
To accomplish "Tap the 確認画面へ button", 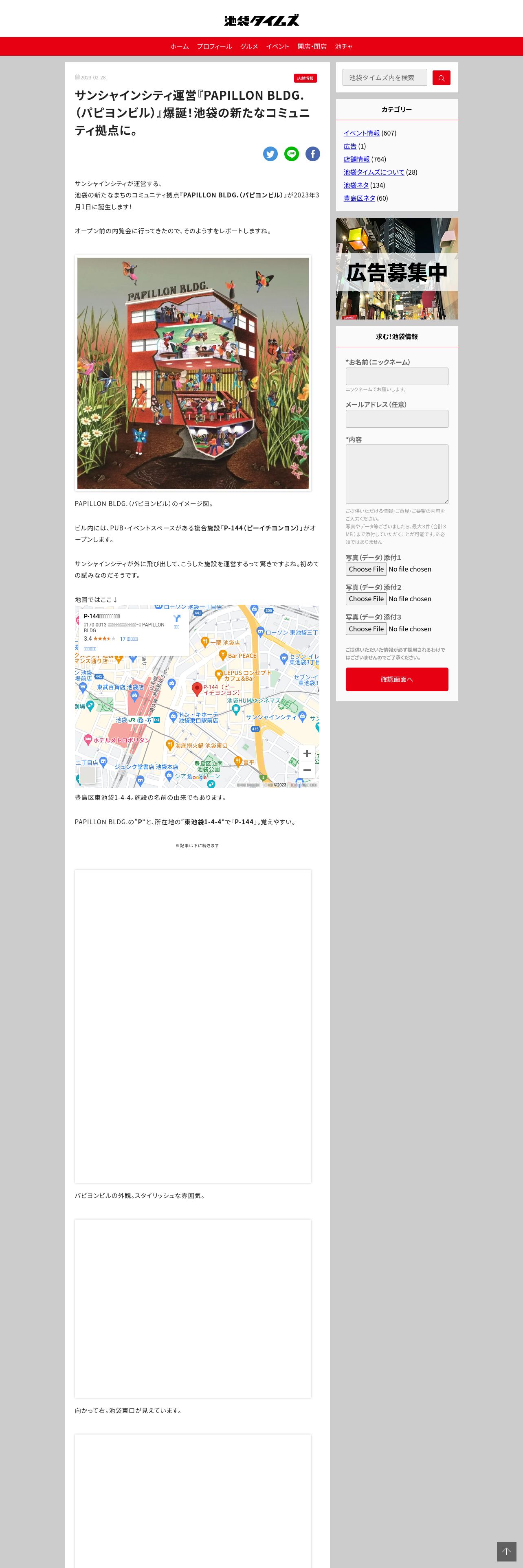I will (x=396, y=679).
